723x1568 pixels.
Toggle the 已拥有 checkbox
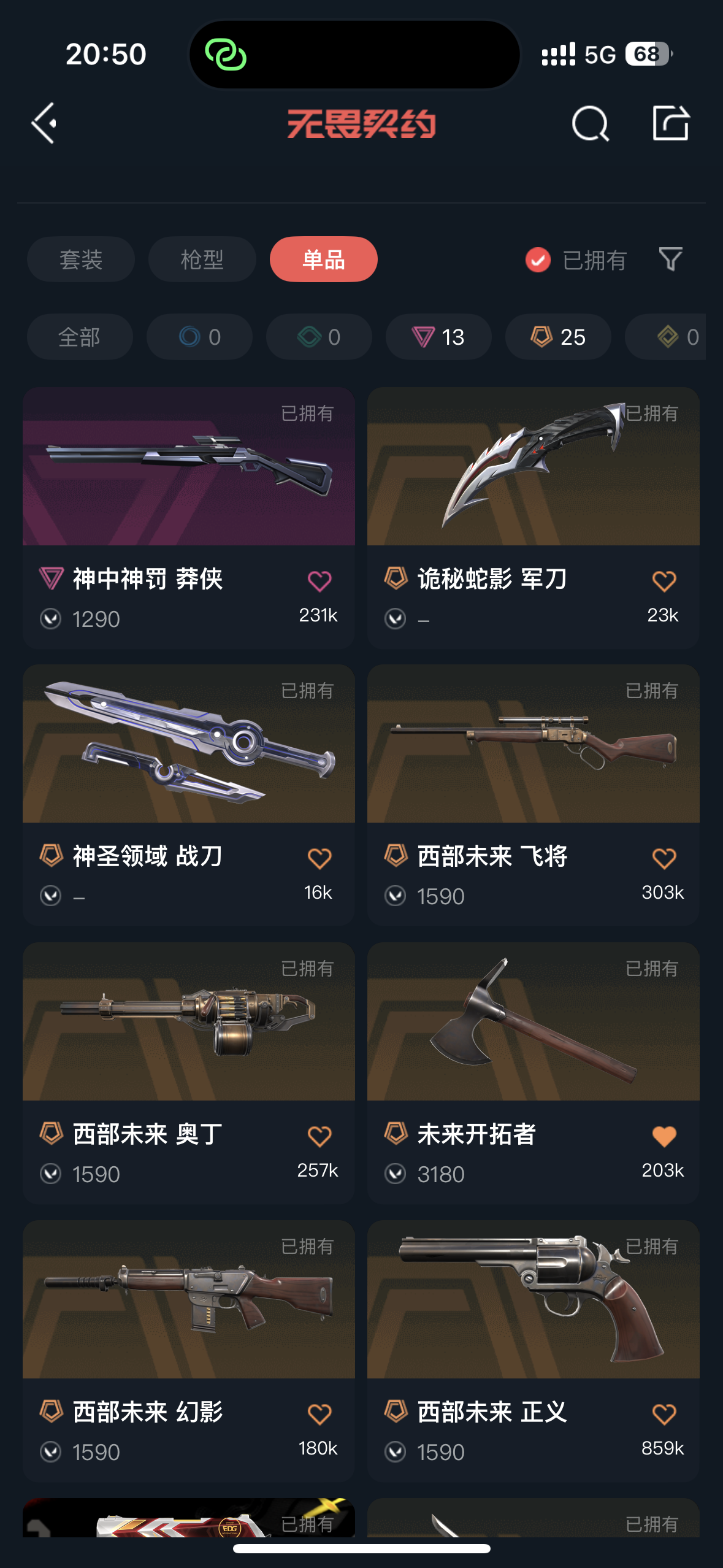pos(538,260)
